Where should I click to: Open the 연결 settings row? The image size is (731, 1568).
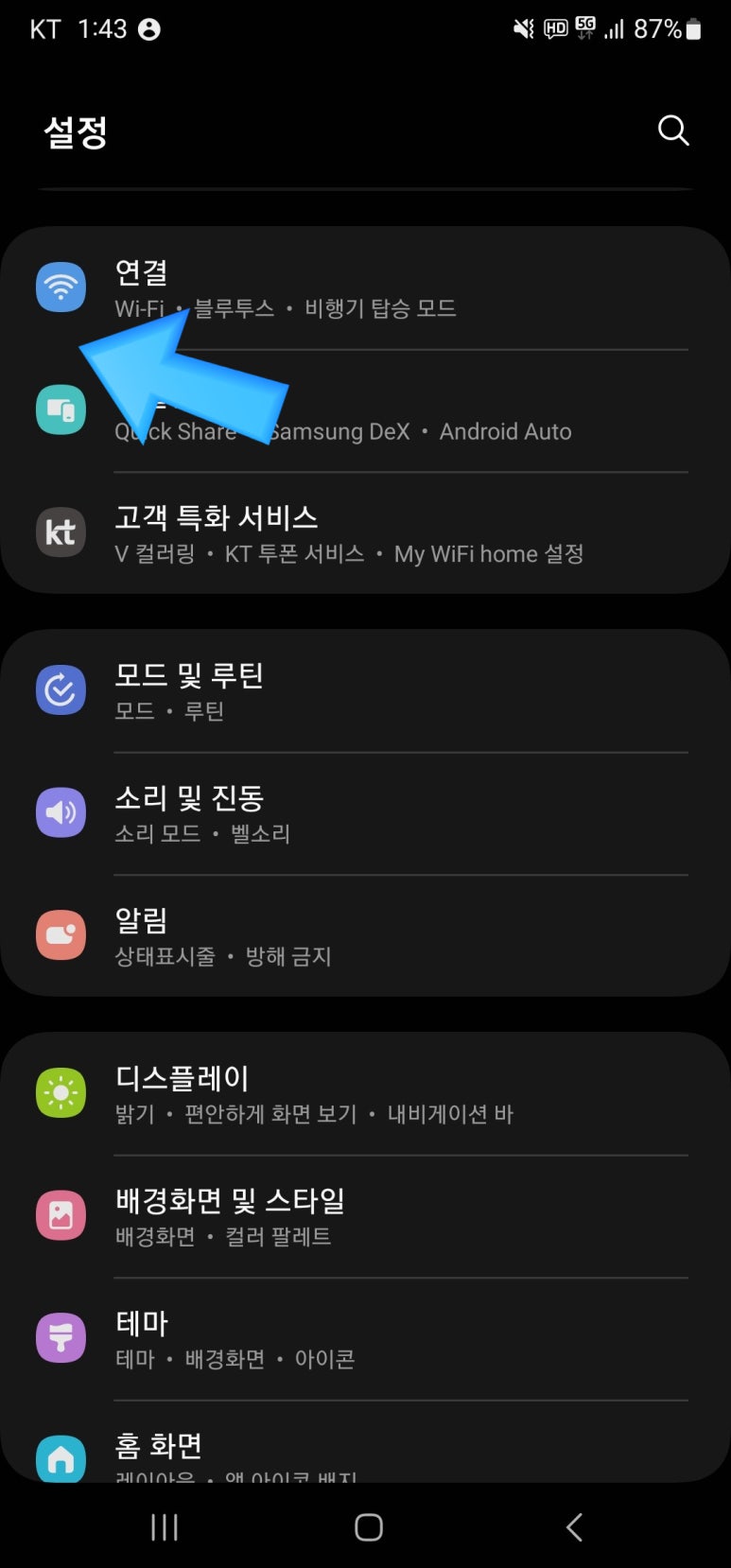click(x=378, y=288)
